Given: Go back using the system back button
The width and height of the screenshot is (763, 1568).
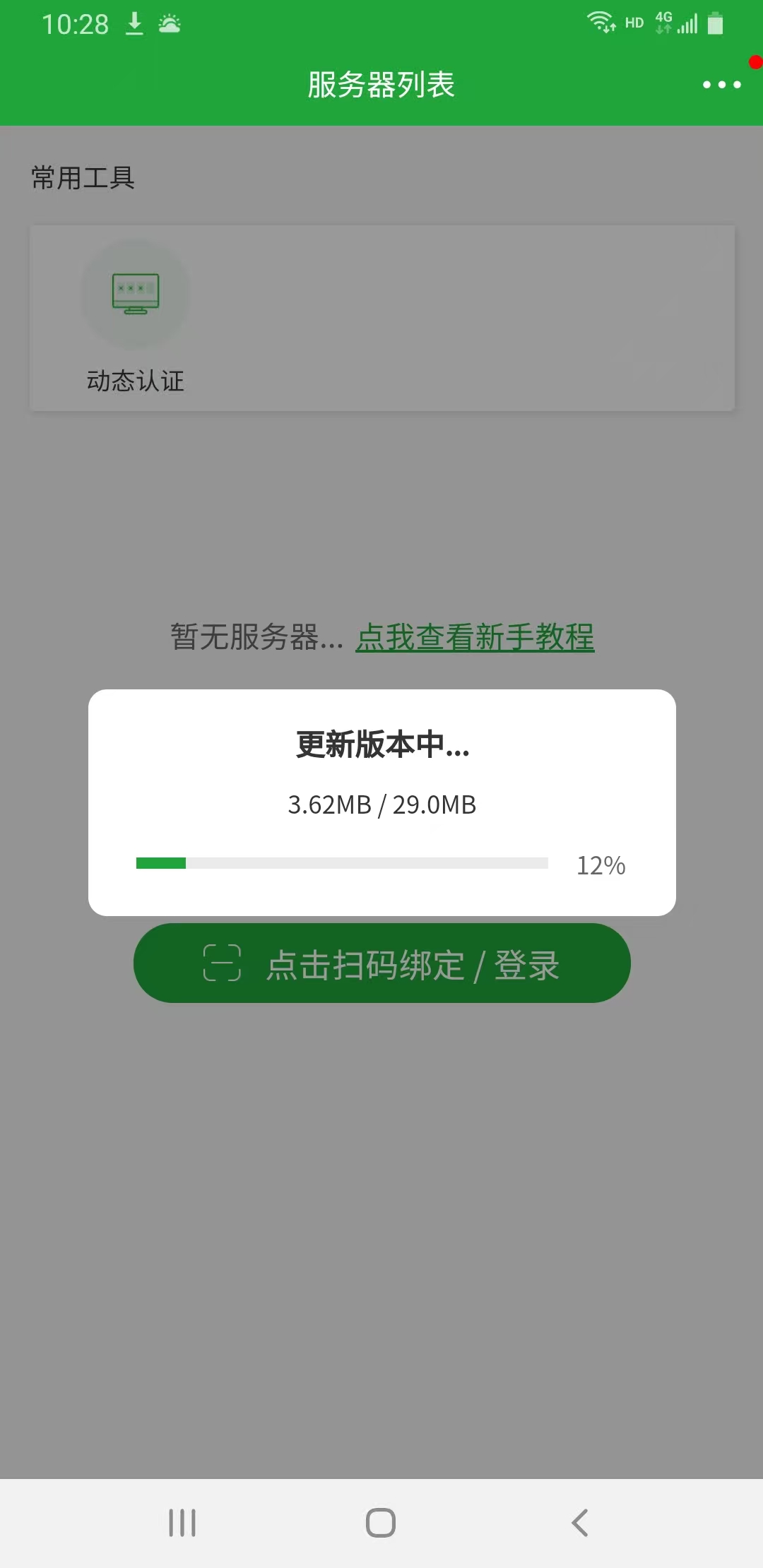Looking at the screenshot, I should 580,1523.
